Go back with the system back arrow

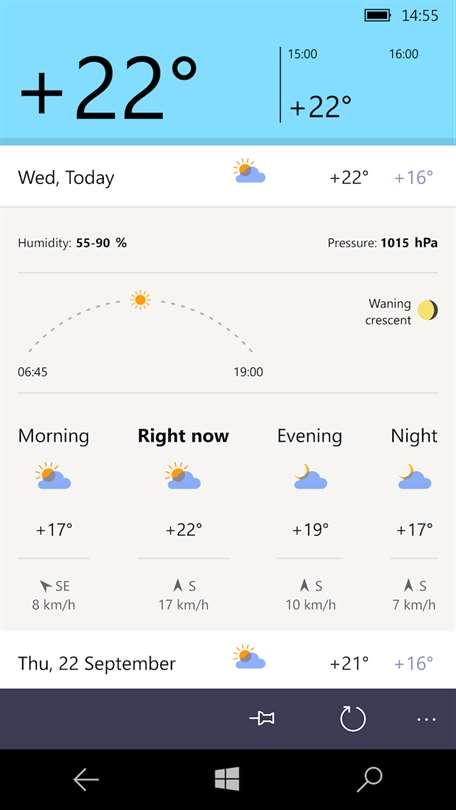[x=86, y=780]
